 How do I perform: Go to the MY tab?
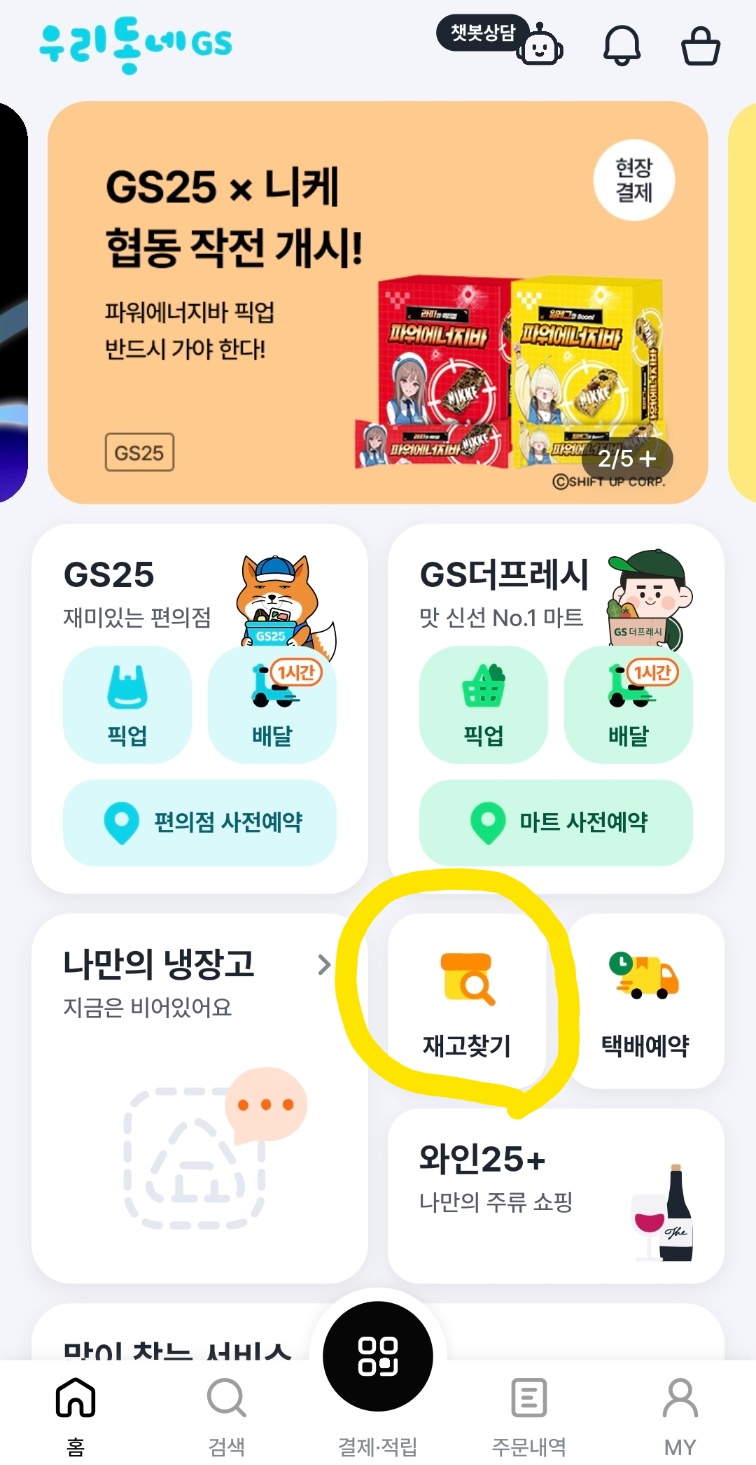click(x=679, y=1410)
